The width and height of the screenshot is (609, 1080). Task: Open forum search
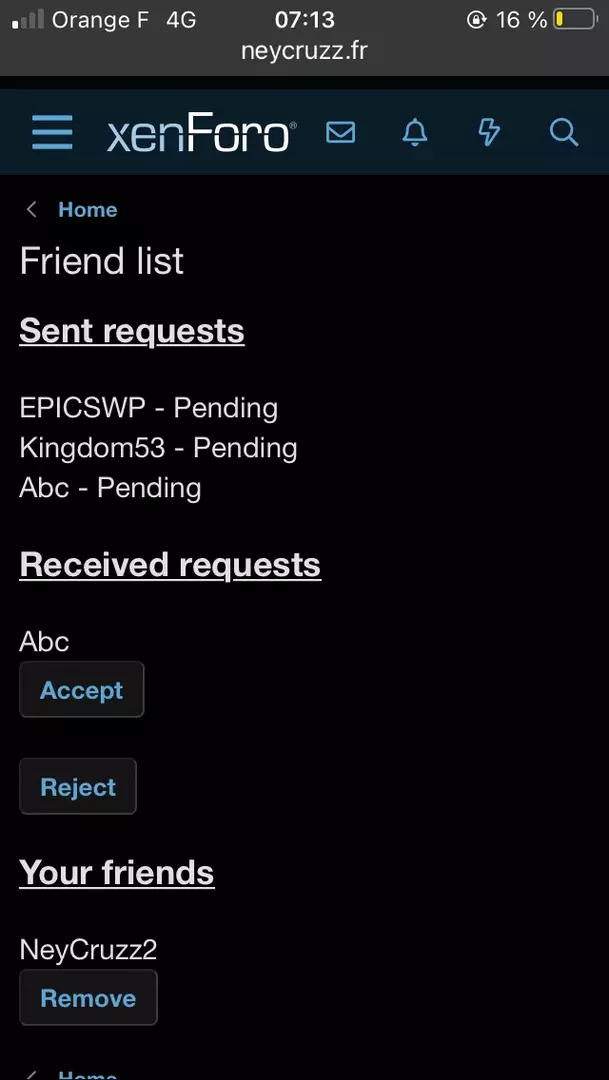[564, 132]
